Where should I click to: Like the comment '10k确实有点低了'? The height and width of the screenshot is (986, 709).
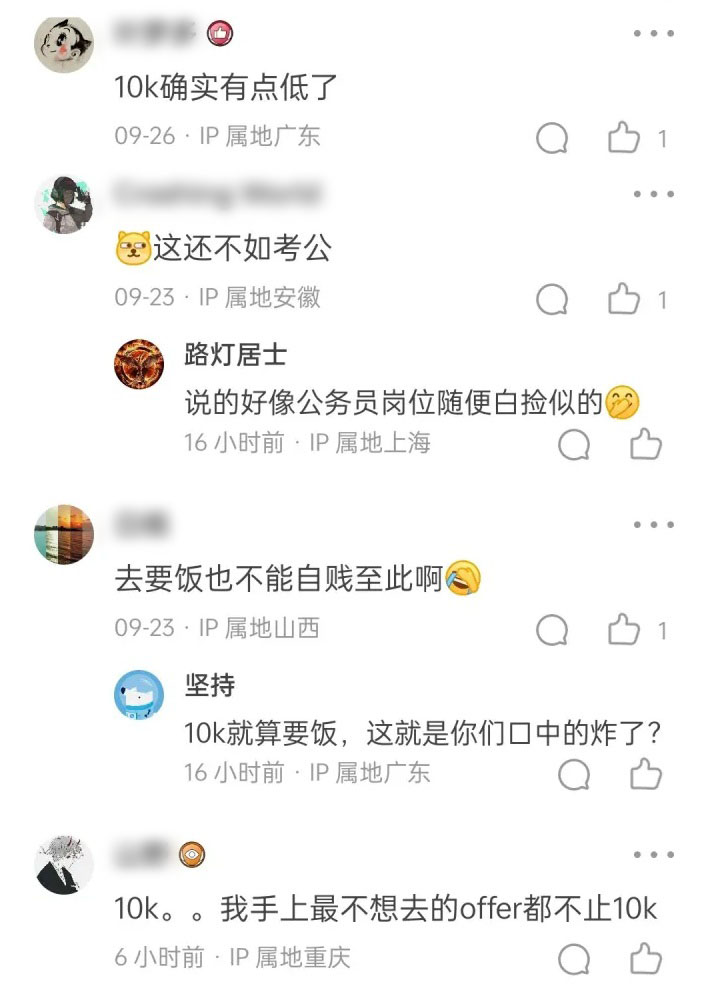click(x=625, y=138)
